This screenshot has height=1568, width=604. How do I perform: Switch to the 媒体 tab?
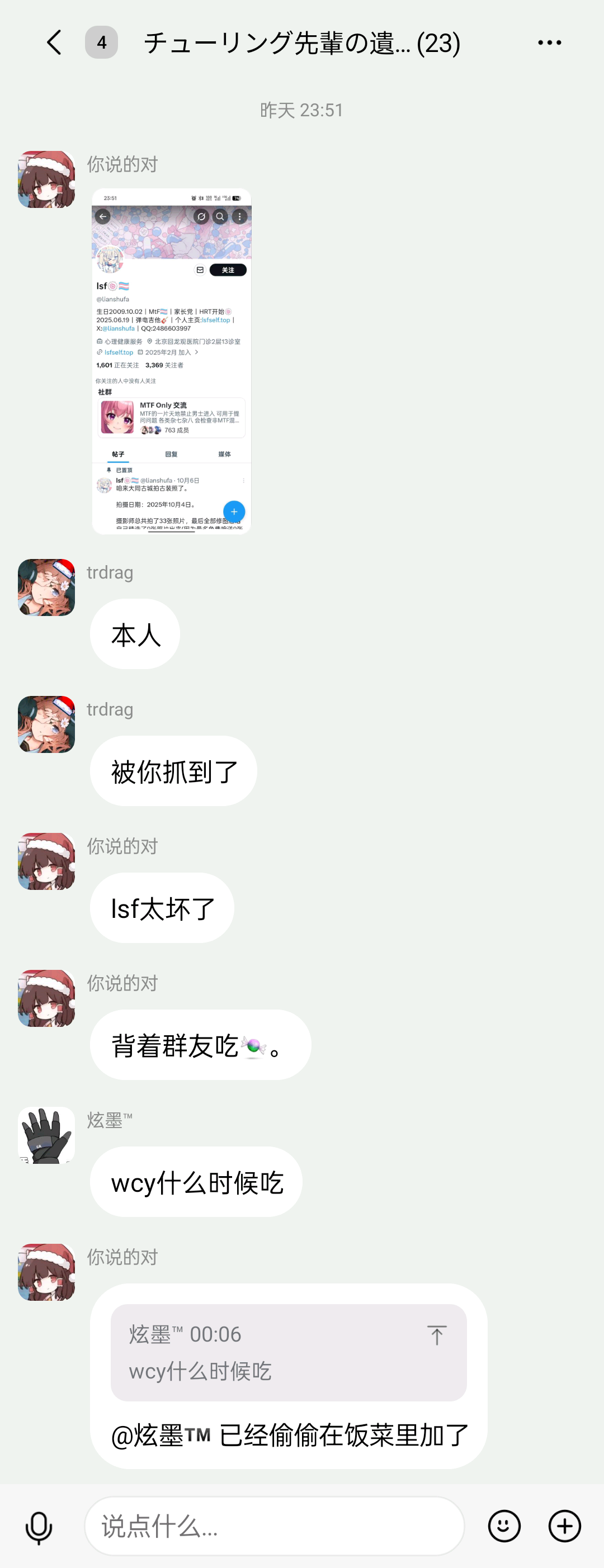pos(224,454)
